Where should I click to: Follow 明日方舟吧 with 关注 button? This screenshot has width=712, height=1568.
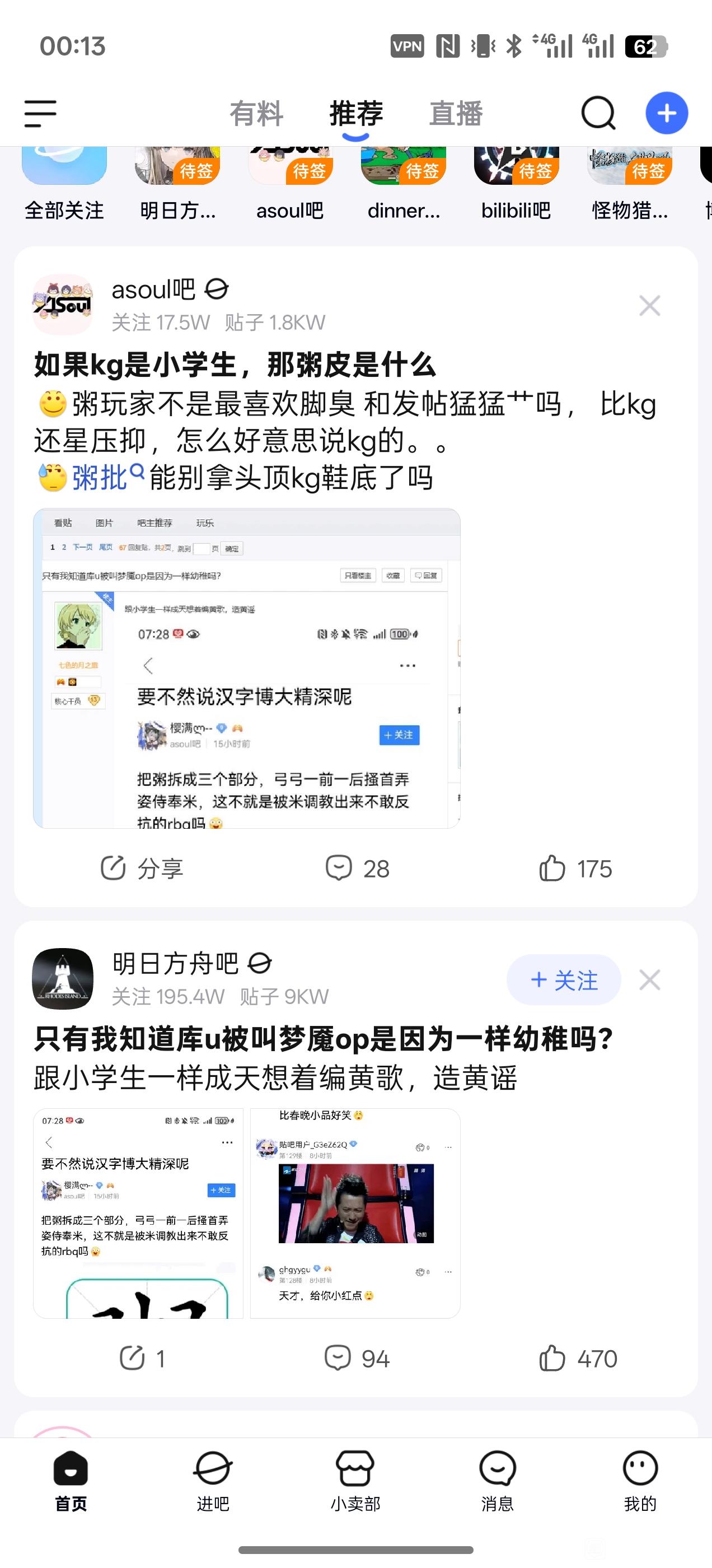(564, 980)
